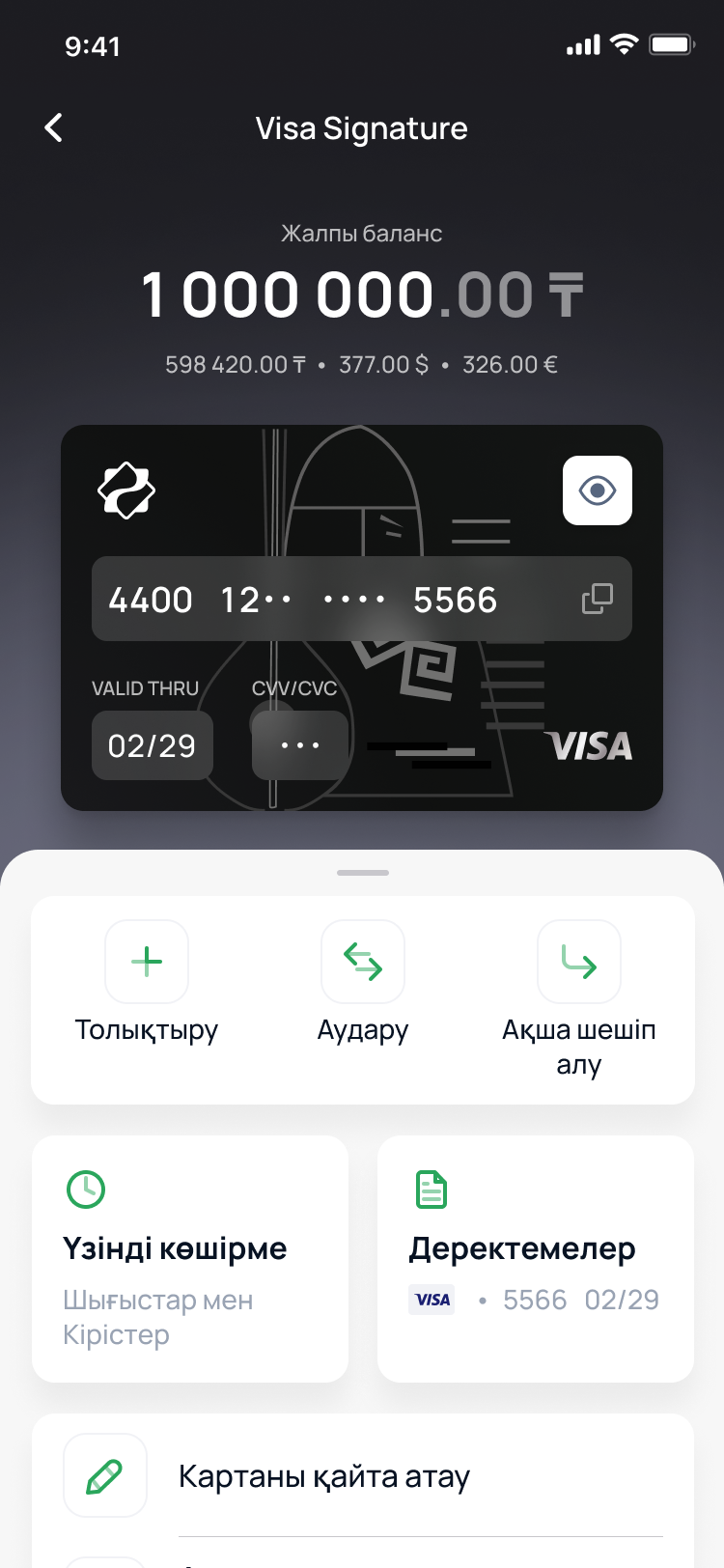This screenshot has width=724, height=1568.
Task: Tap the hidden CVV/CVC field
Action: point(300,745)
